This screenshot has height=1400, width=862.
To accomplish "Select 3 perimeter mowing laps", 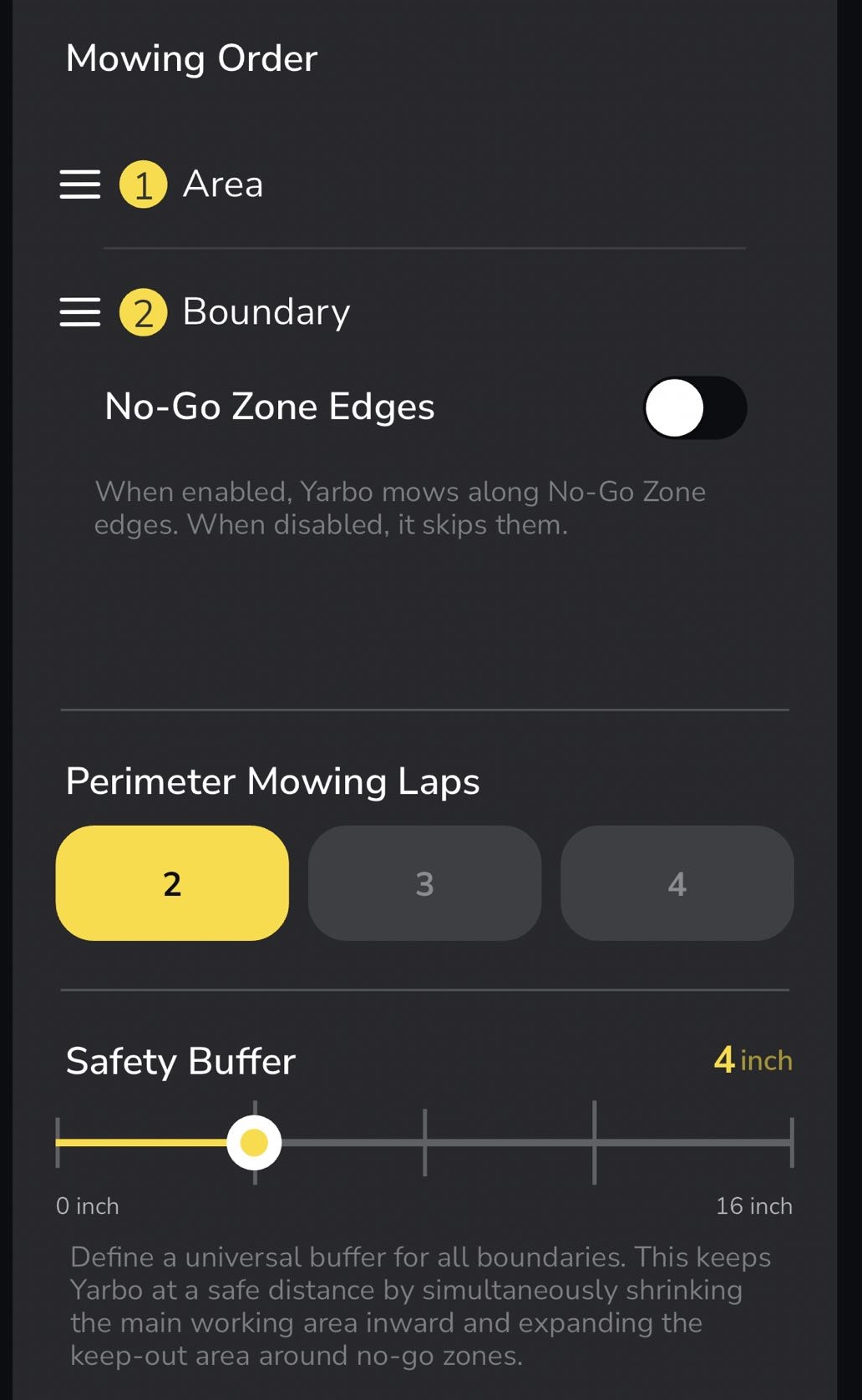I will tap(424, 883).
